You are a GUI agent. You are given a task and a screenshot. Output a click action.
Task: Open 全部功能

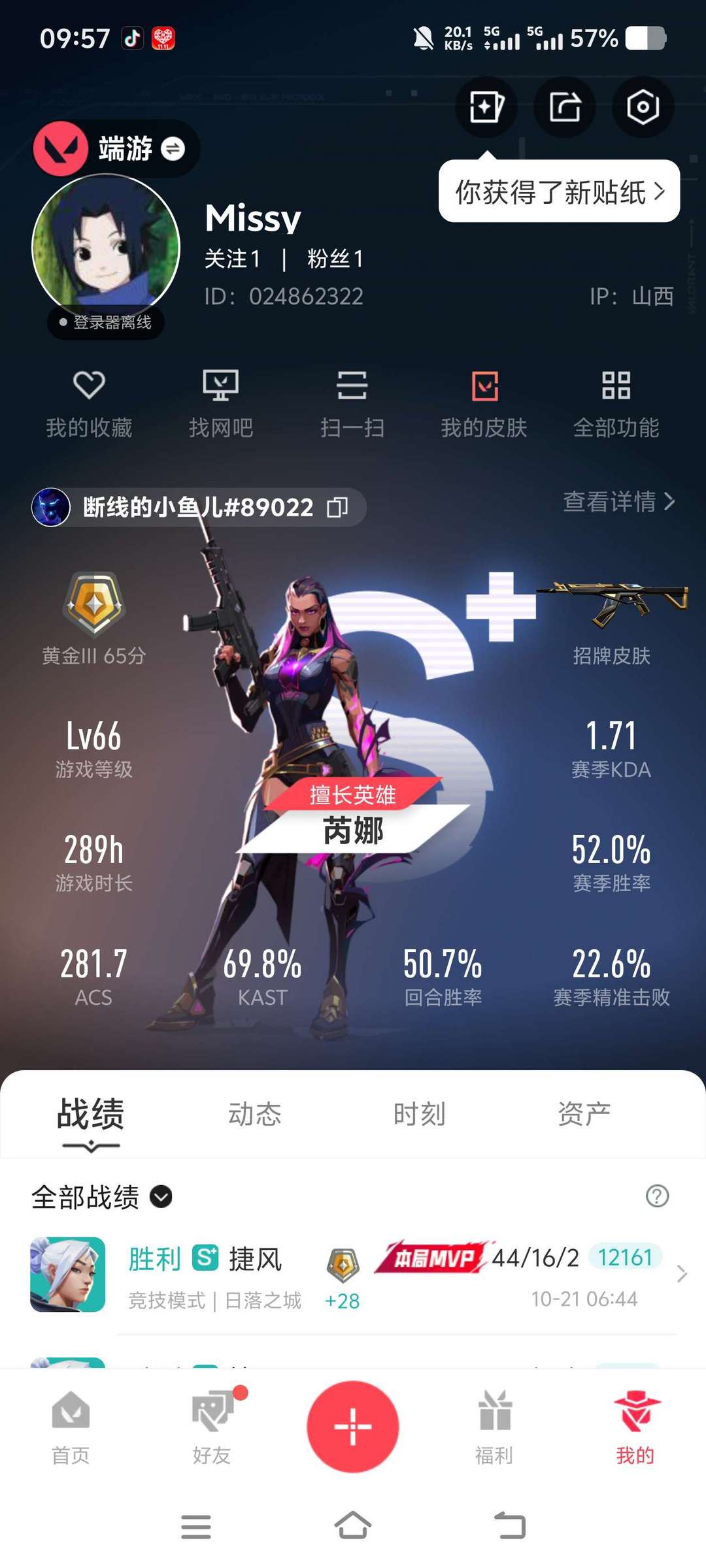click(x=616, y=404)
